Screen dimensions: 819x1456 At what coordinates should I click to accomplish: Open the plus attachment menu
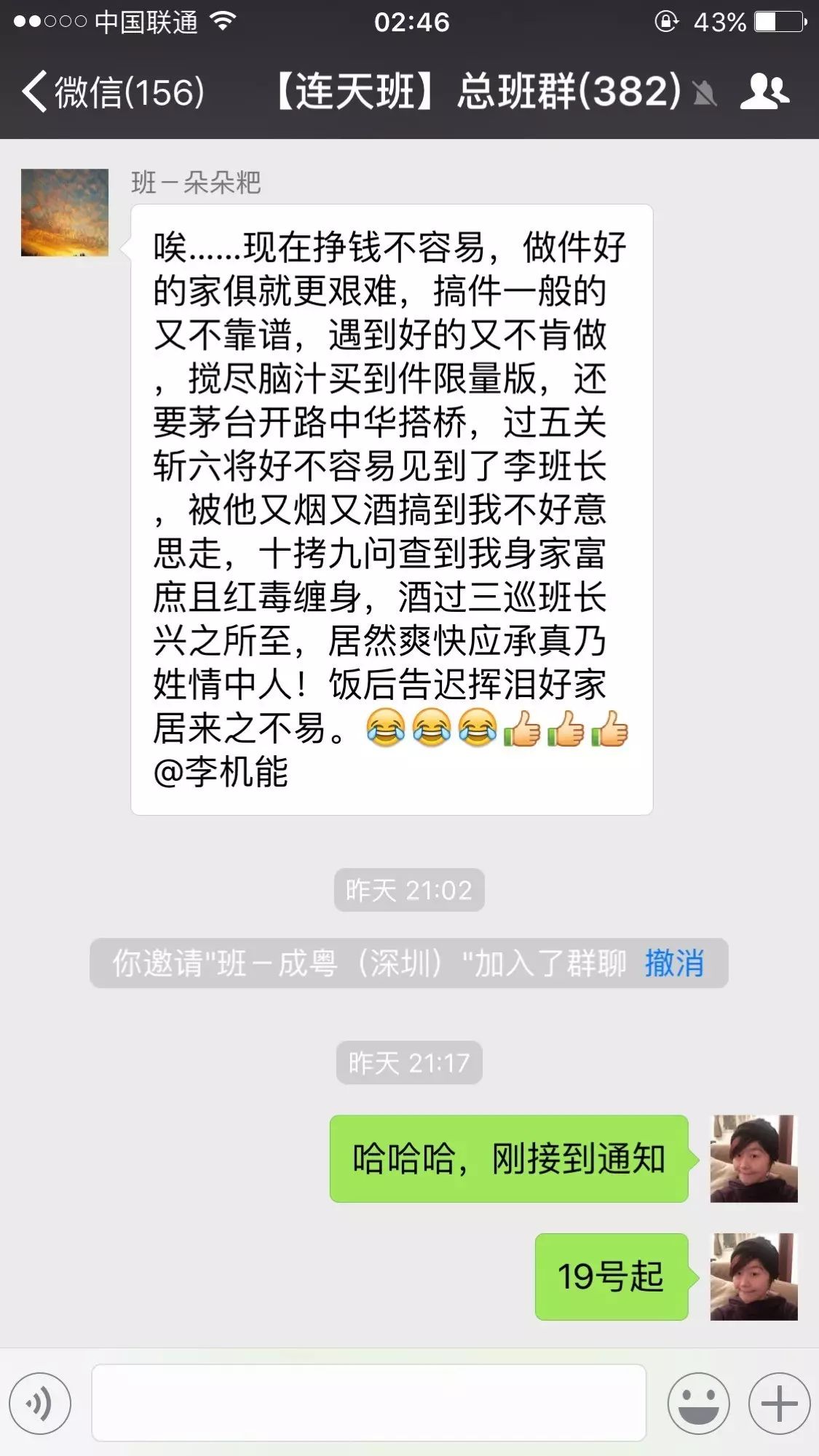[779, 1404]
